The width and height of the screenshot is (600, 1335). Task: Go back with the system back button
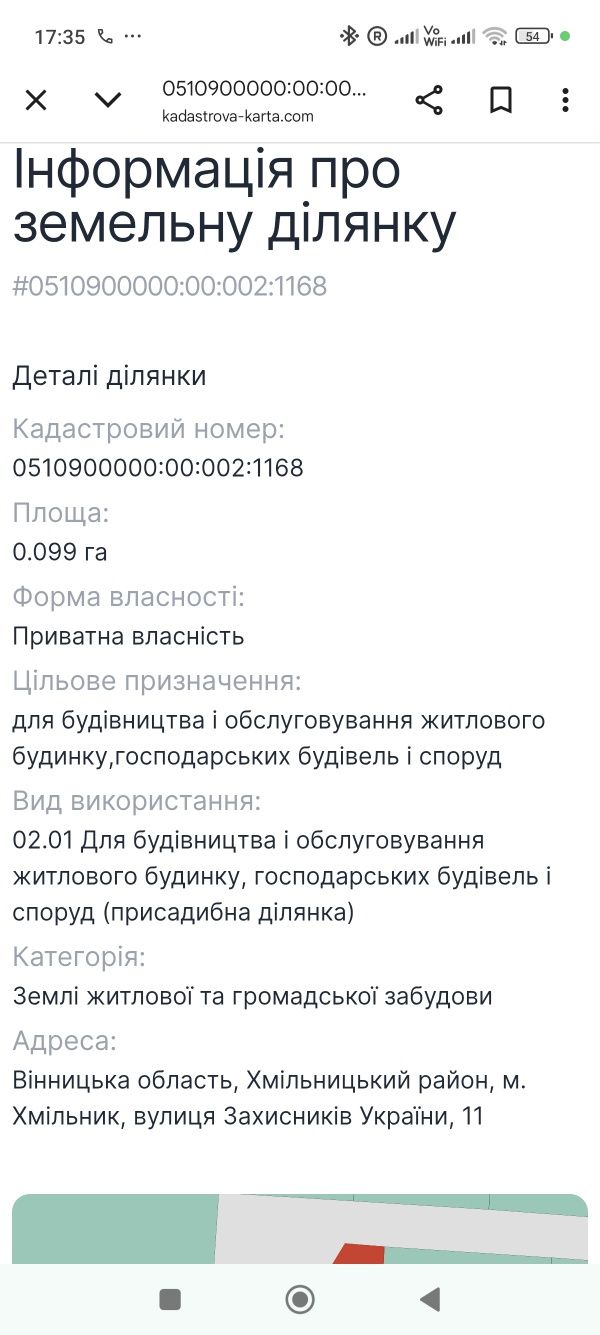pos(430,1299)
